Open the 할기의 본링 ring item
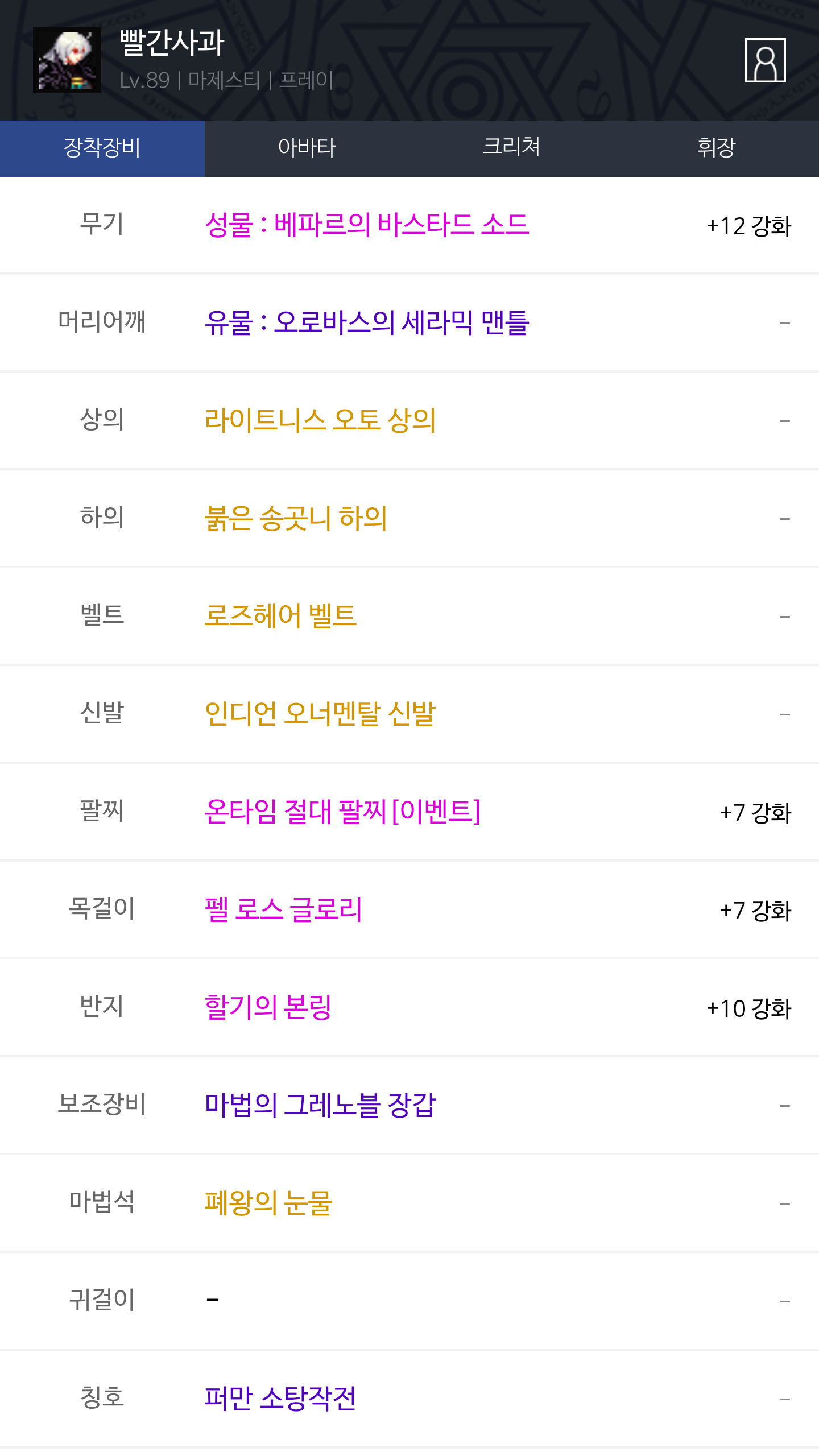 (268, 1008)
